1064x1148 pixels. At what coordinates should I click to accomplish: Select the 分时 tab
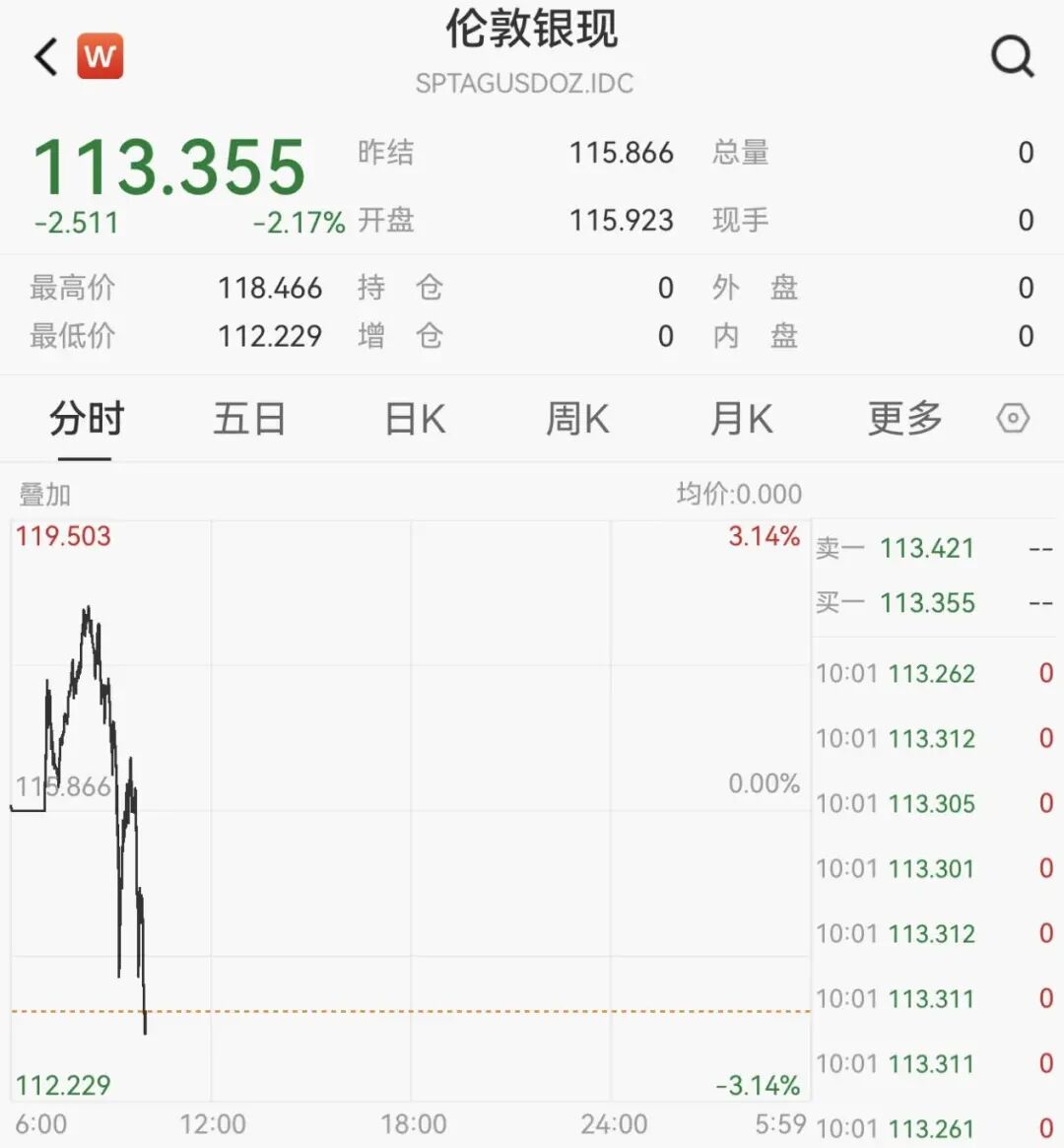point(87,418)
